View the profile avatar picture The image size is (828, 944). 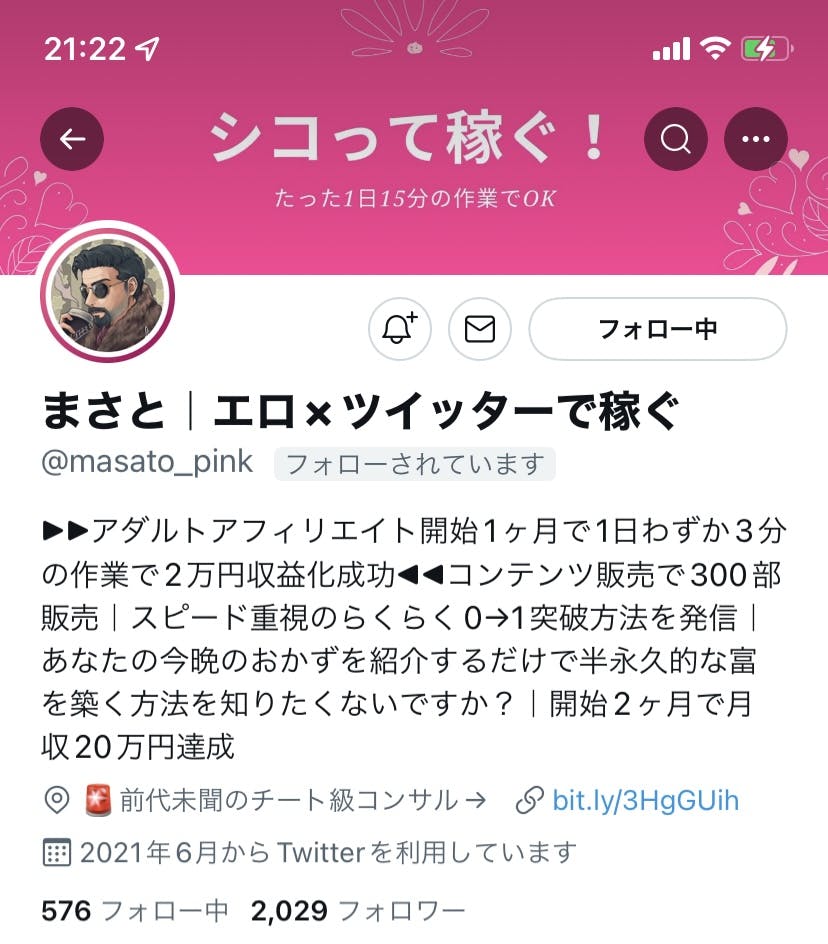coord(107,298)
